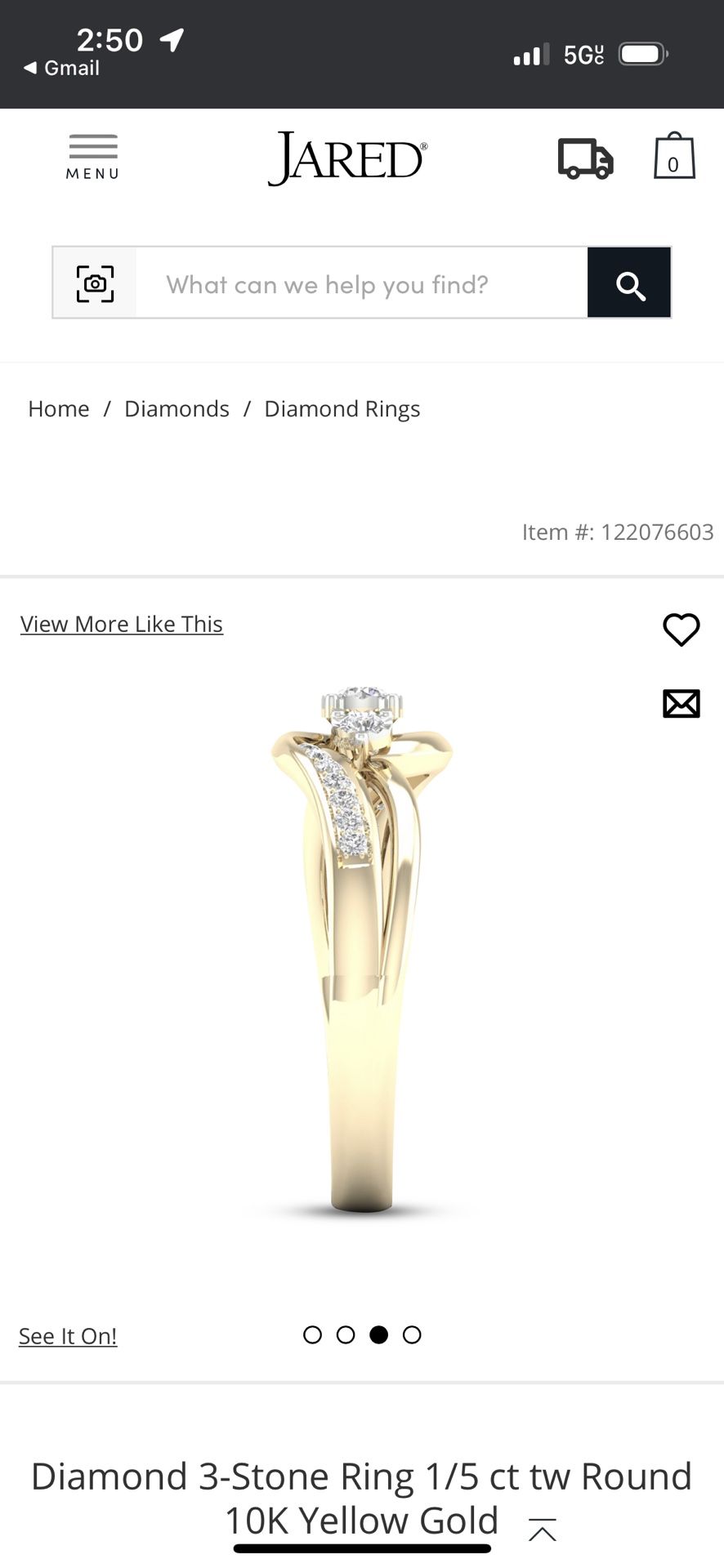The image size is (724, 1568).
Task: Add this ring to favorites with the heart
Action: (x=681, y=630)
